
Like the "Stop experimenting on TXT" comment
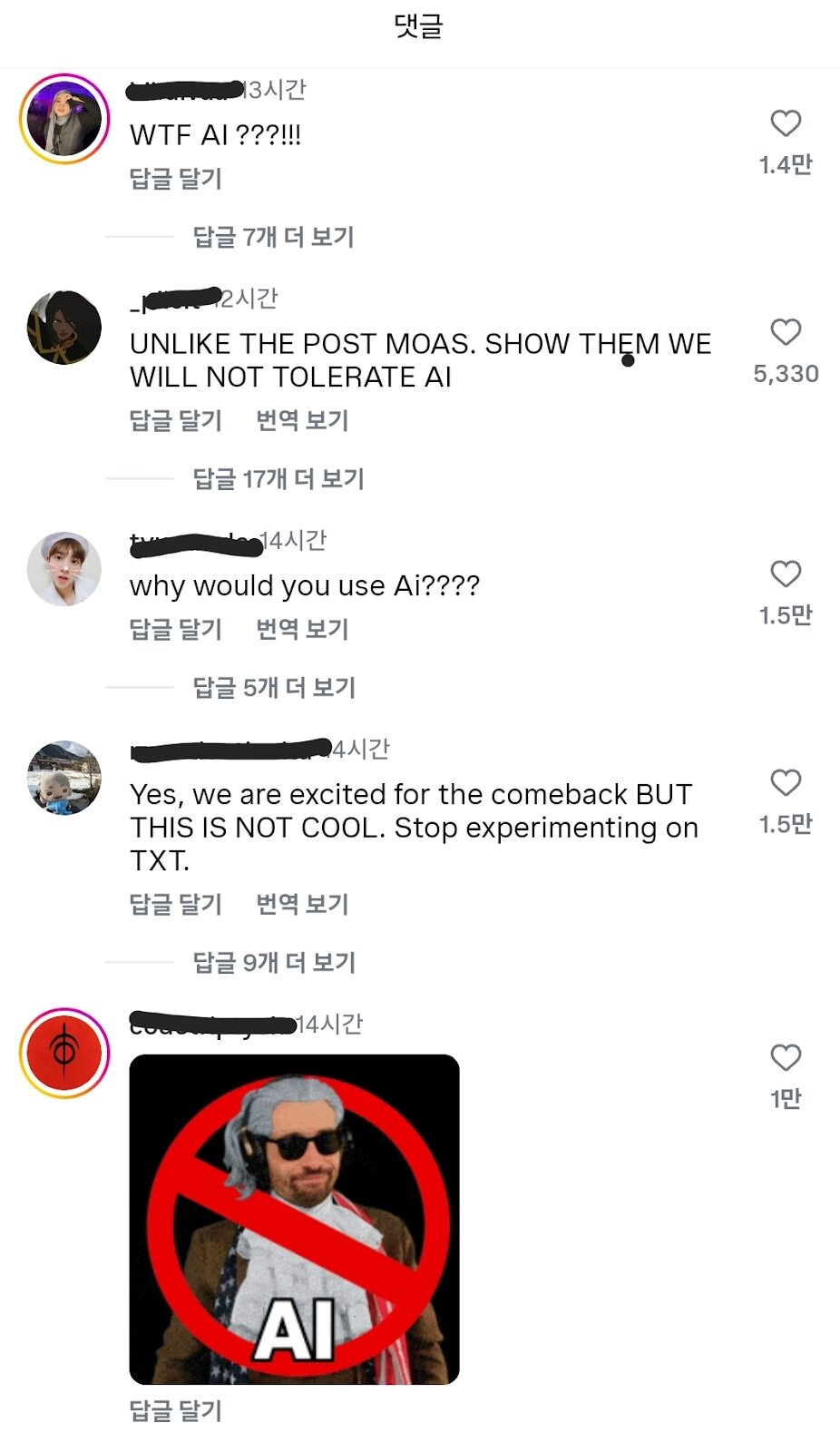click(786, 782)
